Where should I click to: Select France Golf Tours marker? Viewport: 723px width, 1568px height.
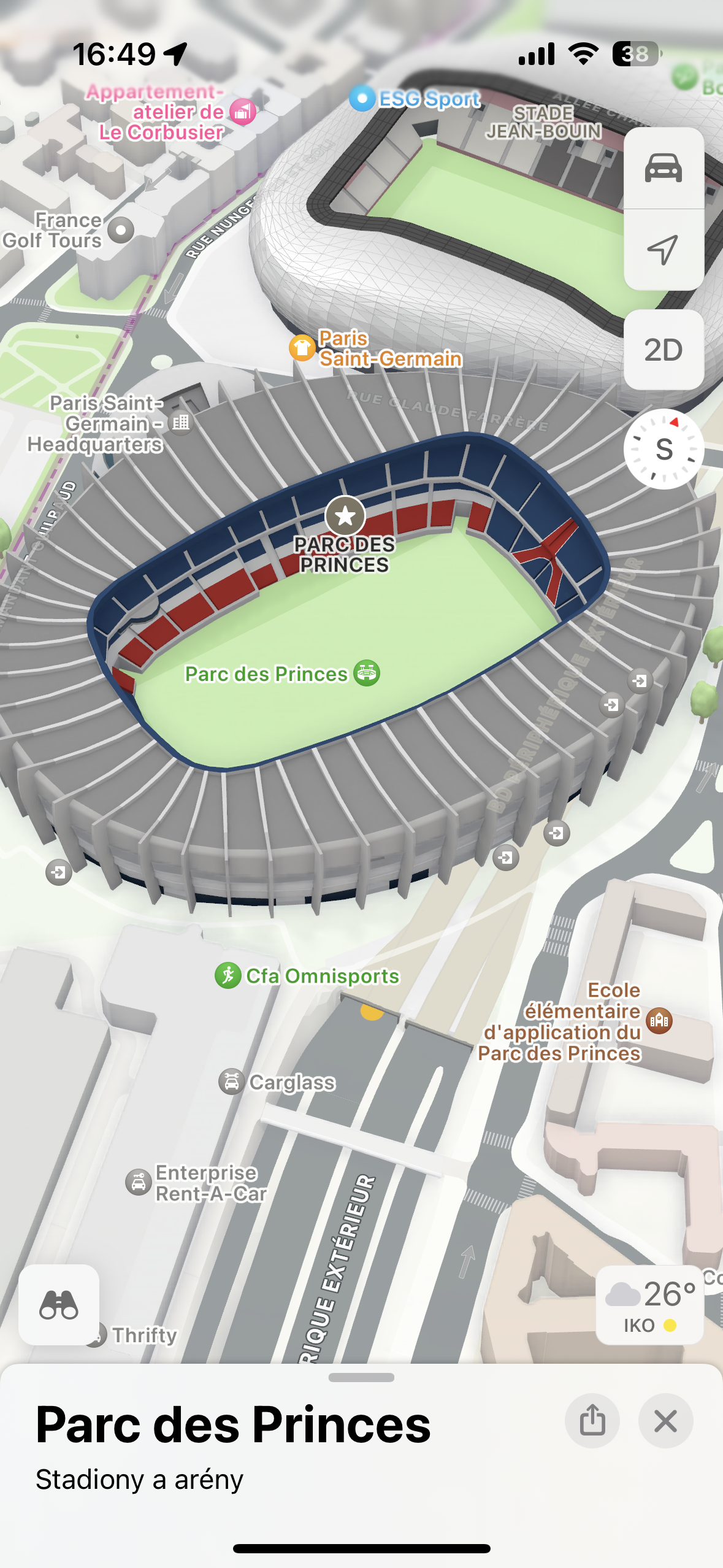(121, 230)
